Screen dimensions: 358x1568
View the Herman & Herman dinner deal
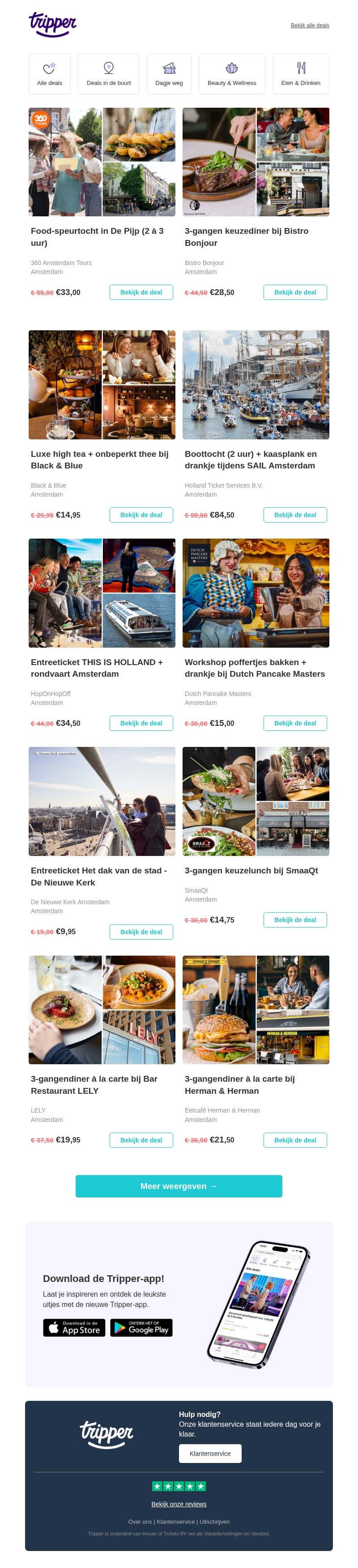click(x=294, y=1140)
